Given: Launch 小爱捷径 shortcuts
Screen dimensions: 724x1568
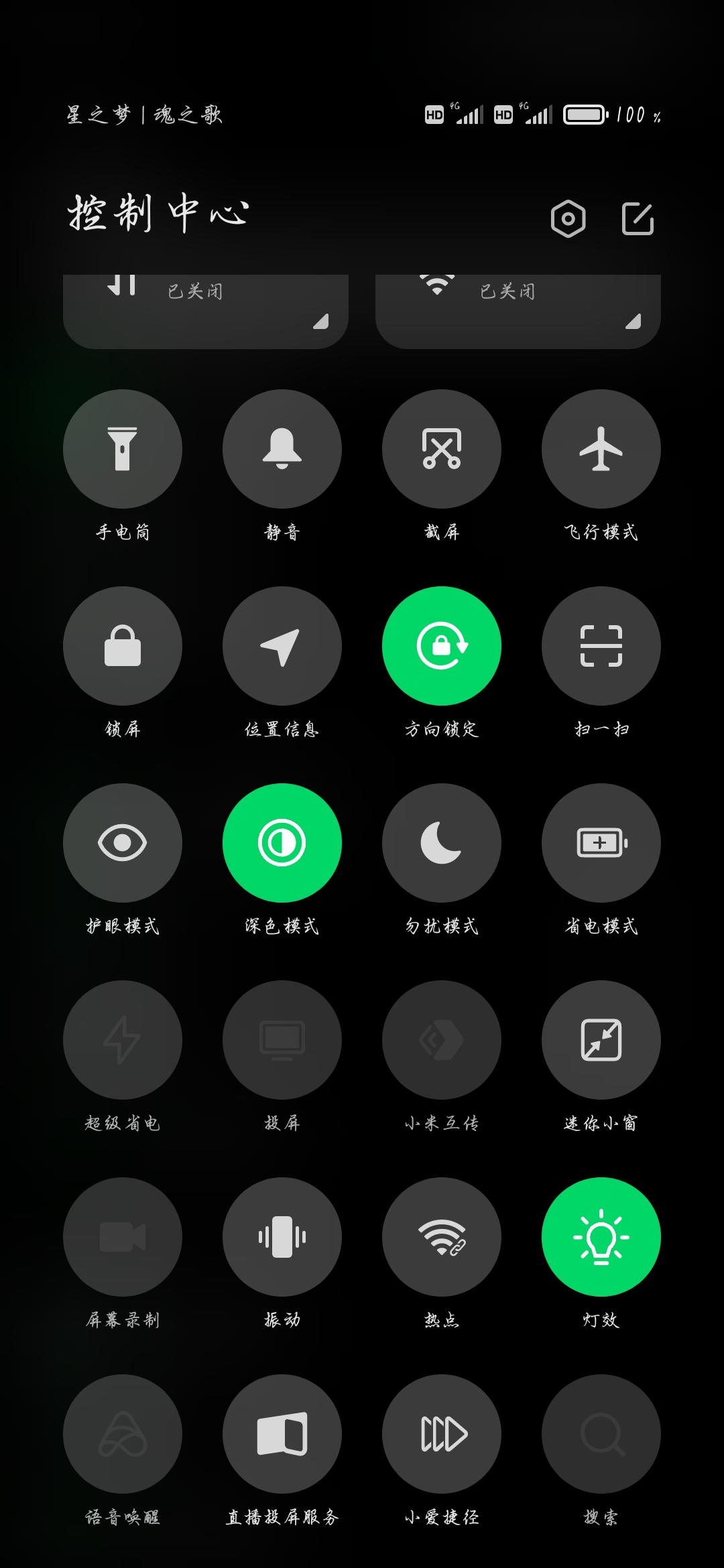Looking at the screenshot, I should coord(442,1434).
